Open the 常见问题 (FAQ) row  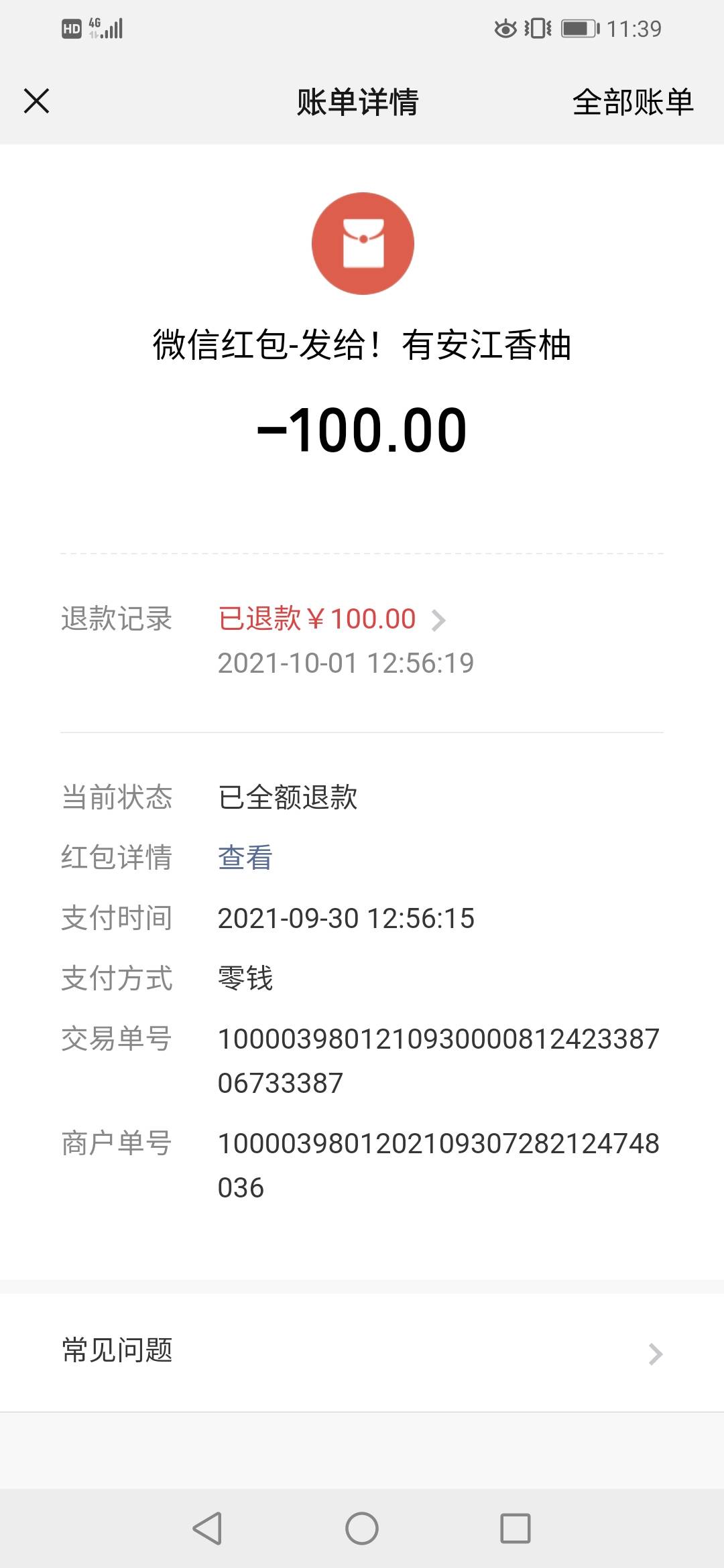pos(362,1352)
